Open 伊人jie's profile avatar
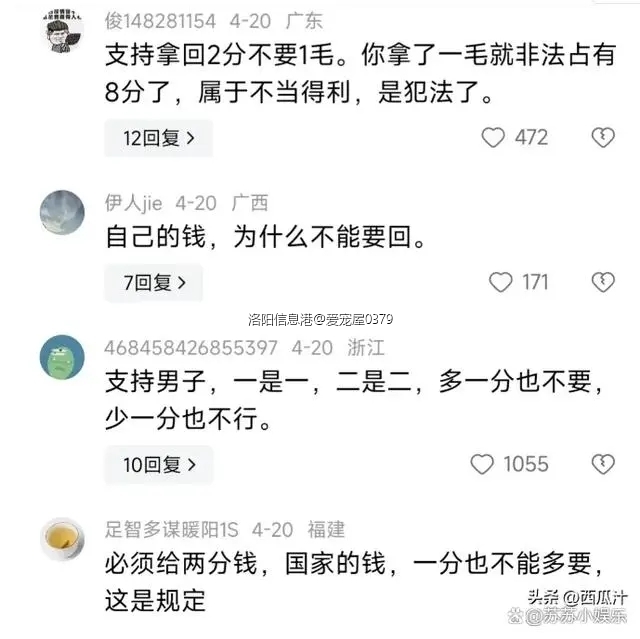 pyautogui.click(x=62, y=211)
